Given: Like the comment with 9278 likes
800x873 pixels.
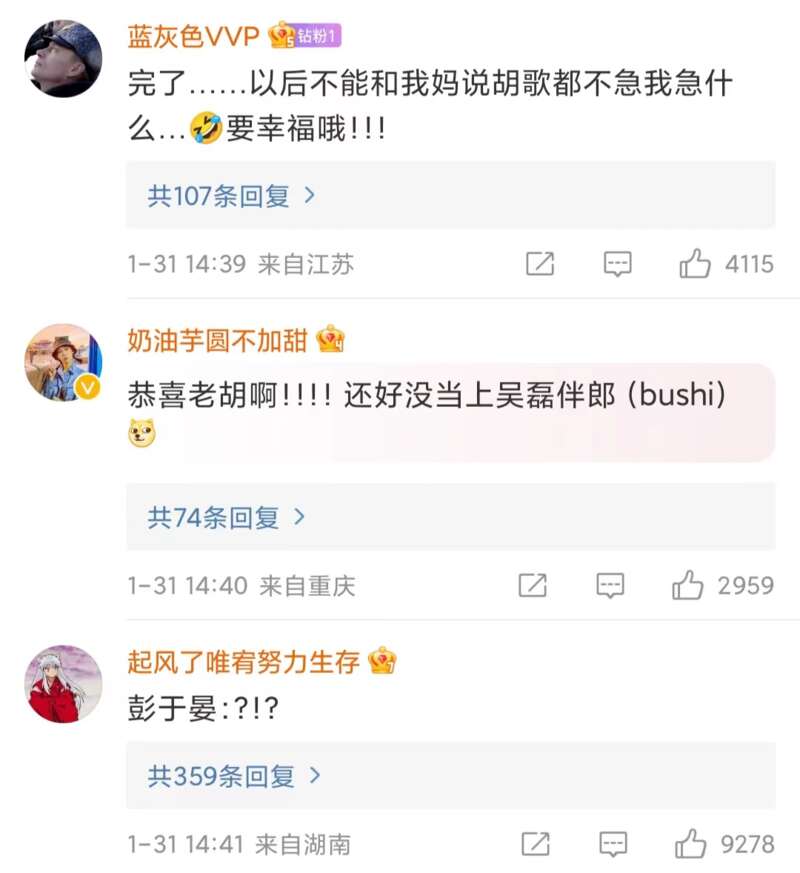Looking at the screenshot, I should coord(691,844).
